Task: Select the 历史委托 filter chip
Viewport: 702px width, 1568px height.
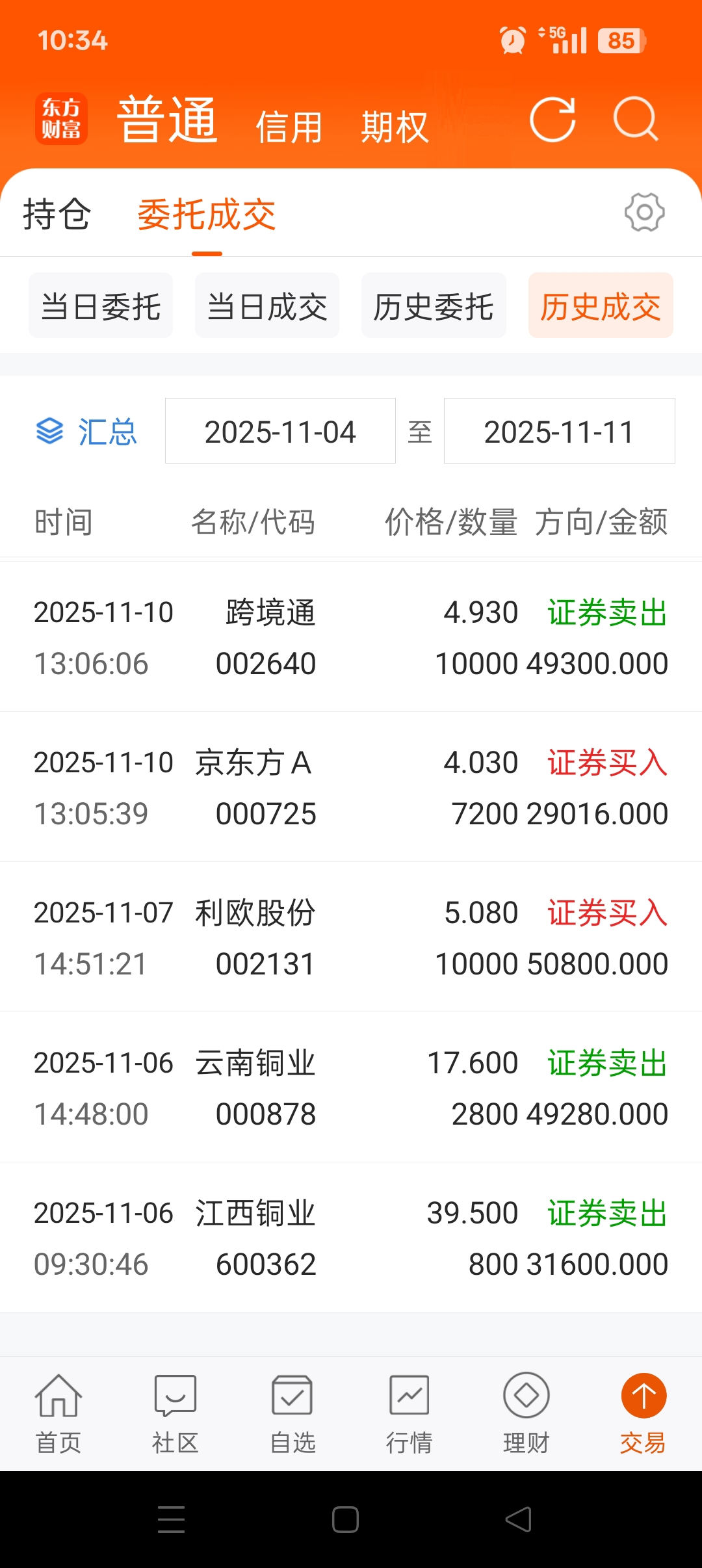Action: coord(434,306)
